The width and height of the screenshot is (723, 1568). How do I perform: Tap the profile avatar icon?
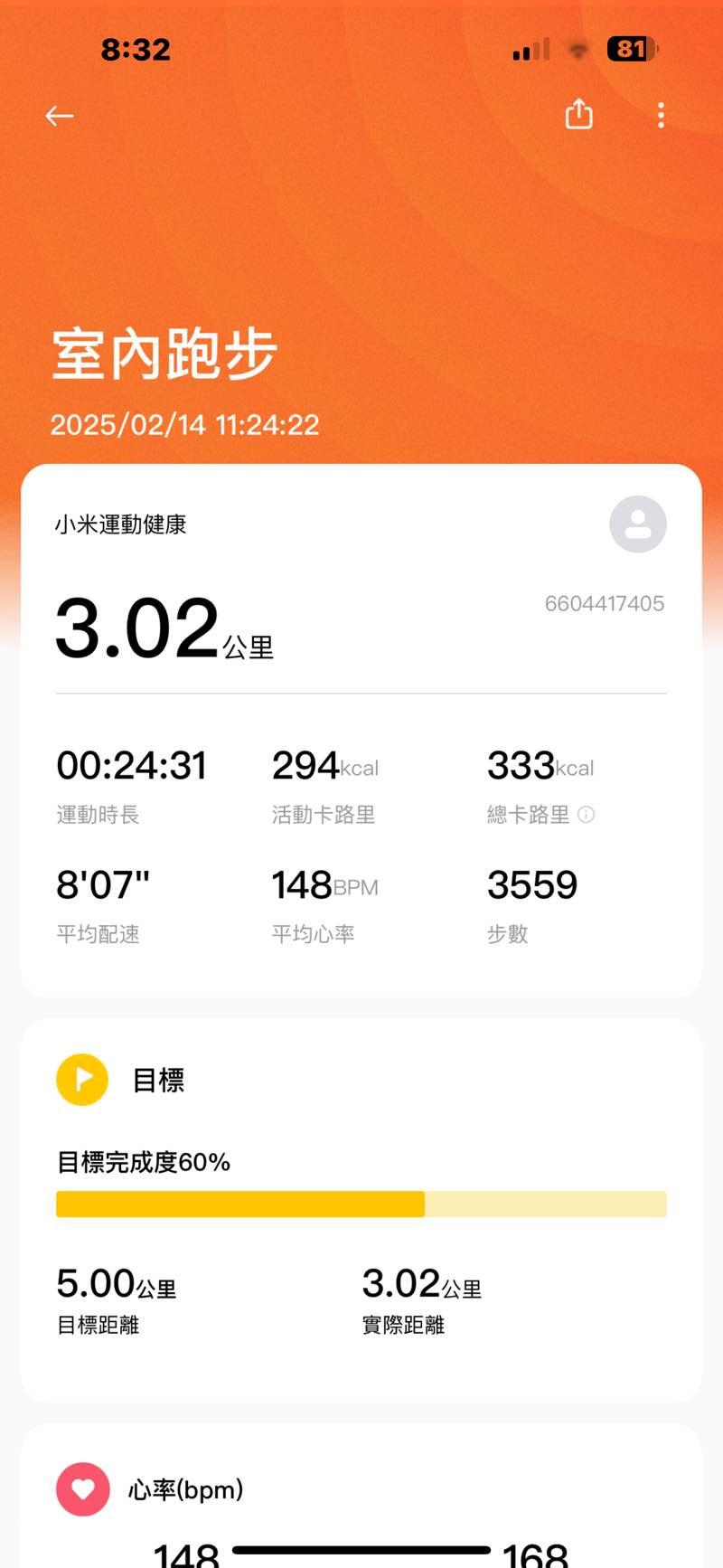point(637,524)
